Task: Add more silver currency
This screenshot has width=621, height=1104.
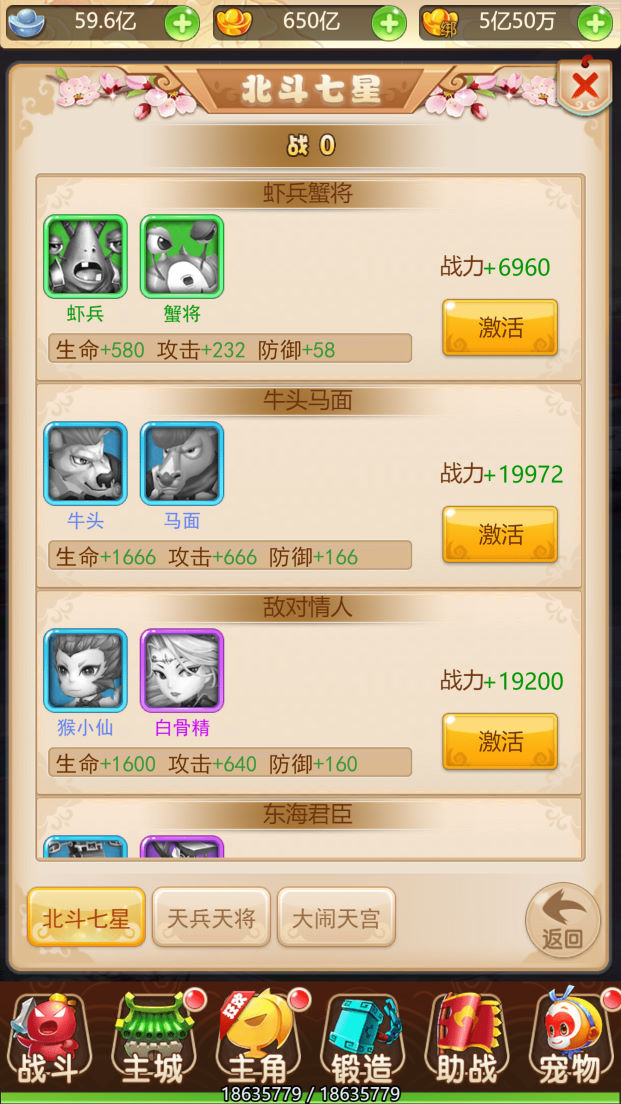Action: (x=182, y=22)
